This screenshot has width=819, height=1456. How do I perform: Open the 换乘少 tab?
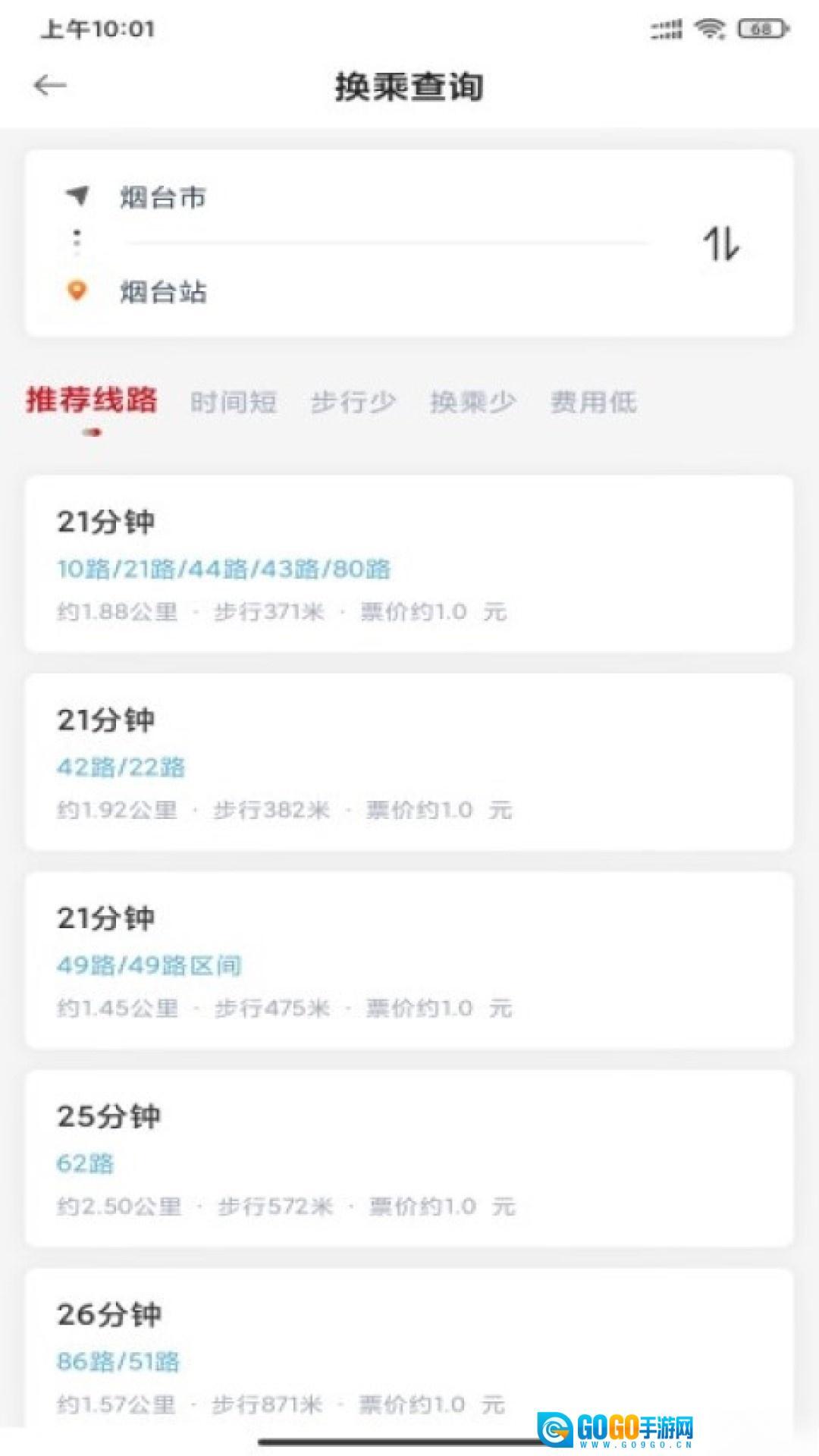point(474,402)
